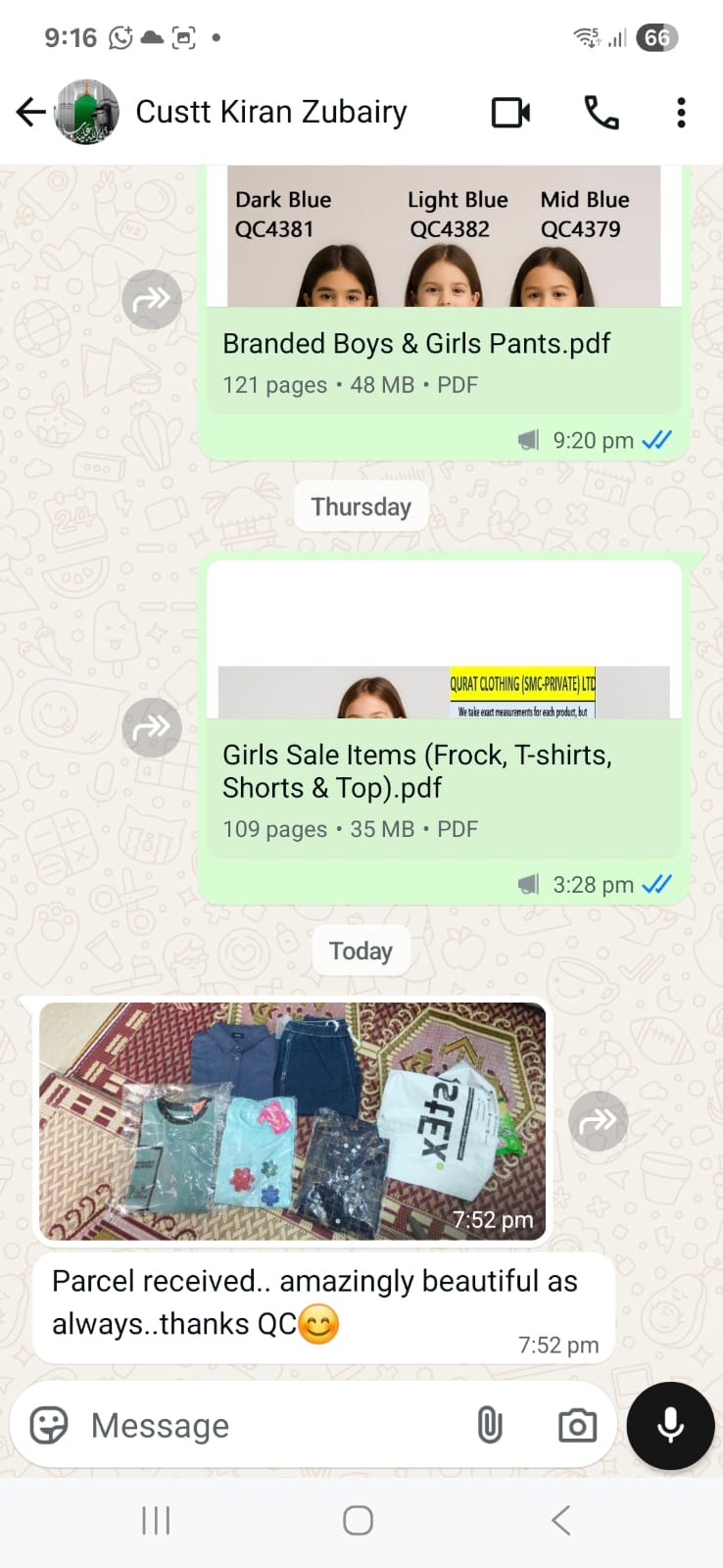The width and height of the screenshot is (723, 1568).
Task: Start a video call with the contact
Action: (x=510, y=113)
